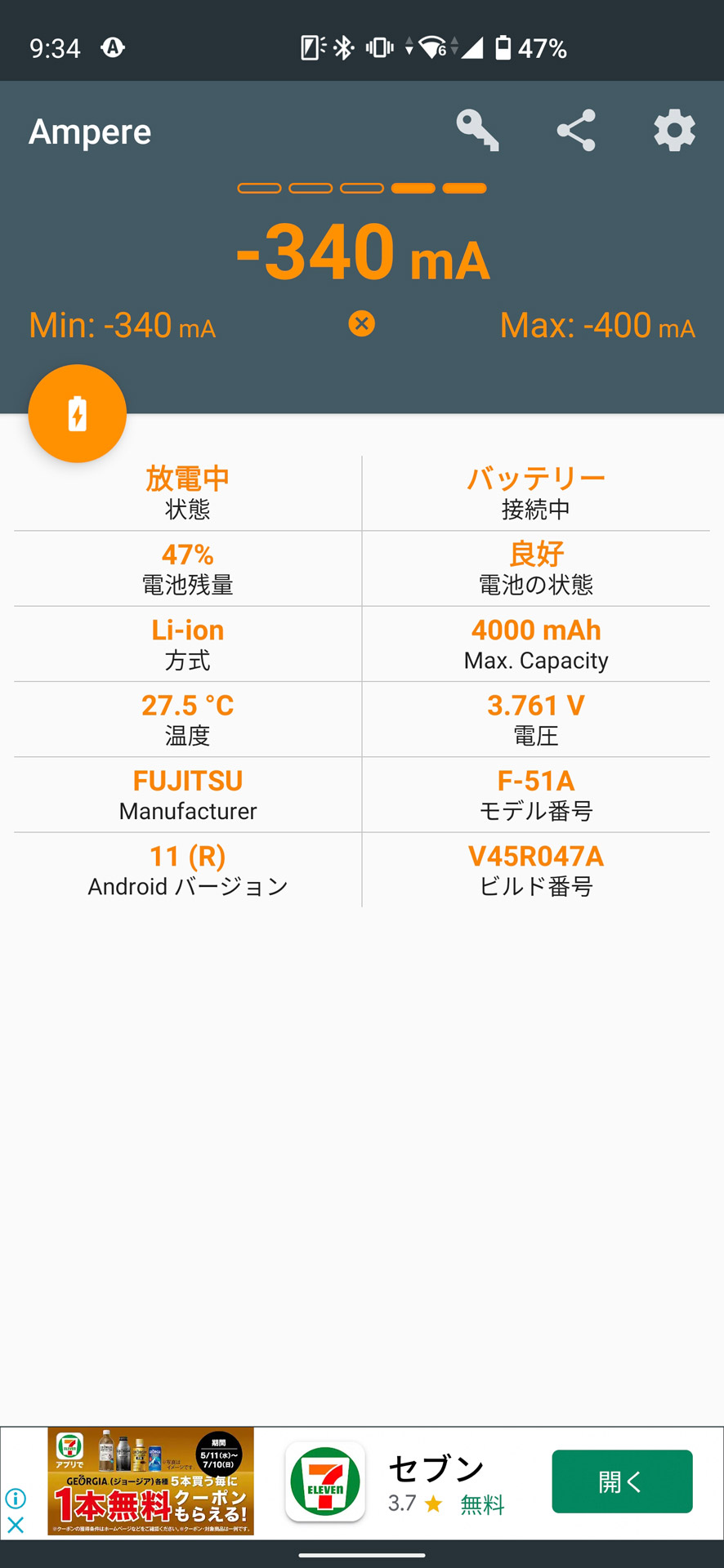Tap the 7-Eleven app icon in the ad

[324, 1481]
